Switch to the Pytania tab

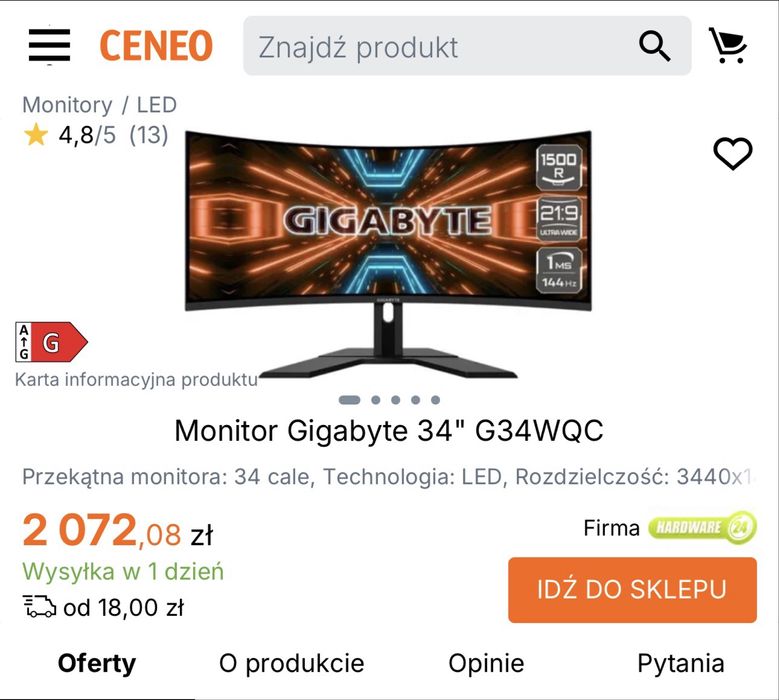[681, 663]
